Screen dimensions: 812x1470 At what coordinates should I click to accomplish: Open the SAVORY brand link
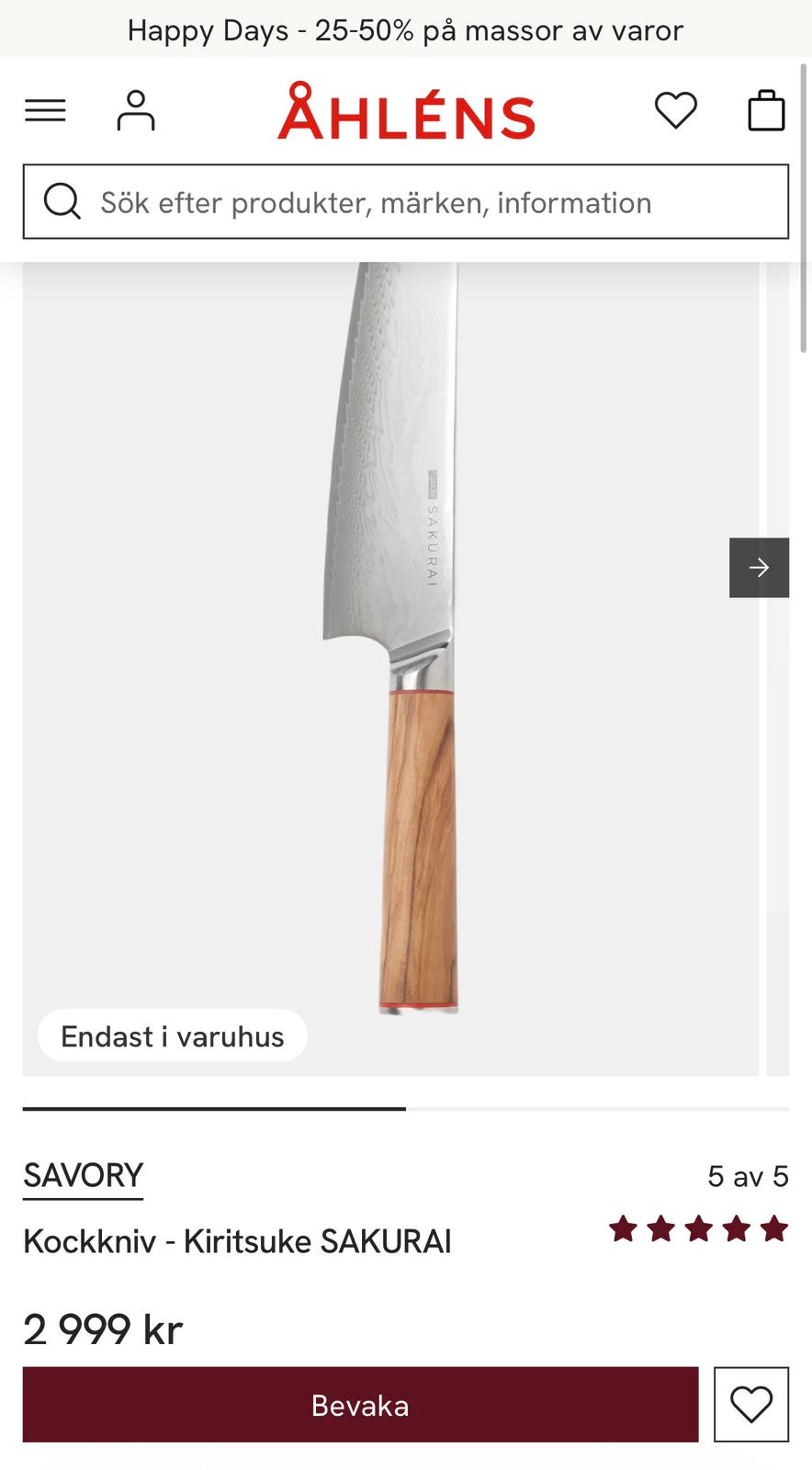[x=84, y=1176]
